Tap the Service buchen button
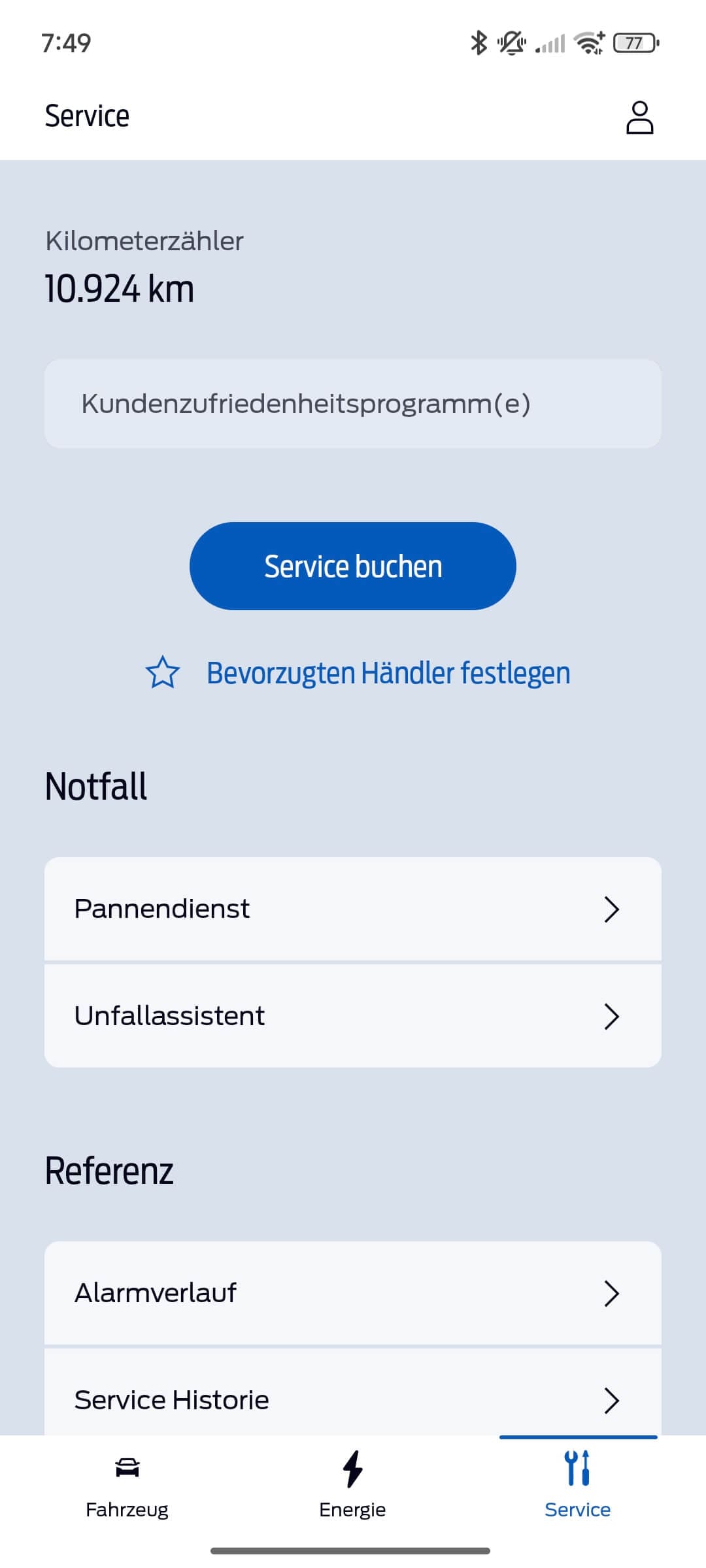The width and height of the screenshot is (706, 1568). click(353, 566)
